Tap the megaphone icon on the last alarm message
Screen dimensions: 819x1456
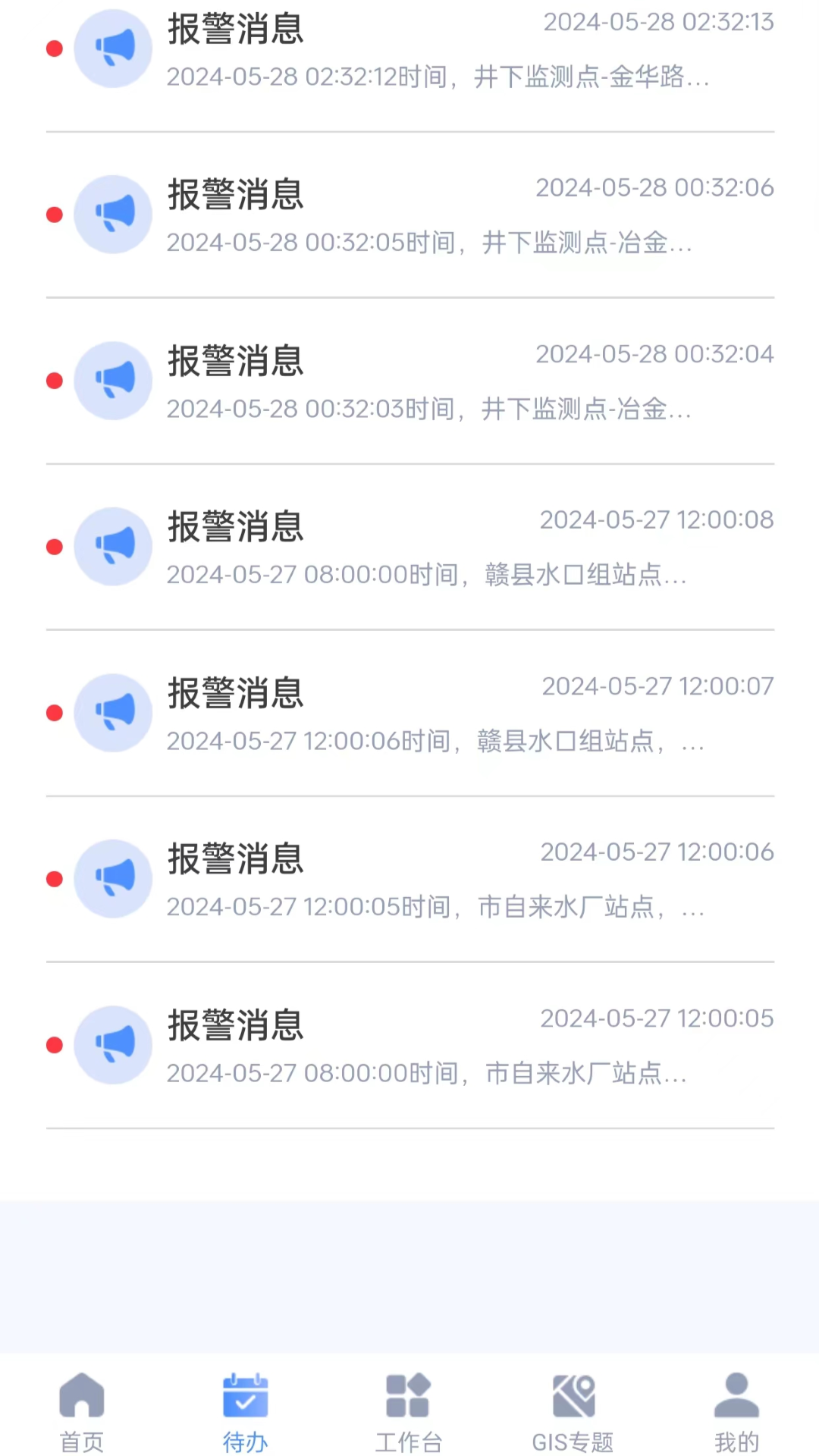coord(112,1044)
